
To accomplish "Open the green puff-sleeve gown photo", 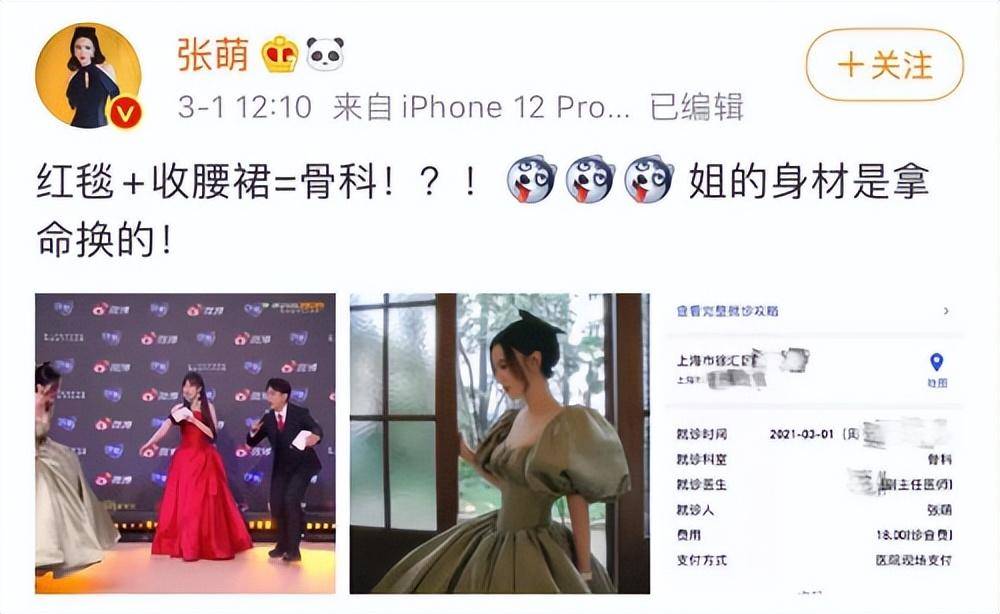I will [x=497, y=443].
